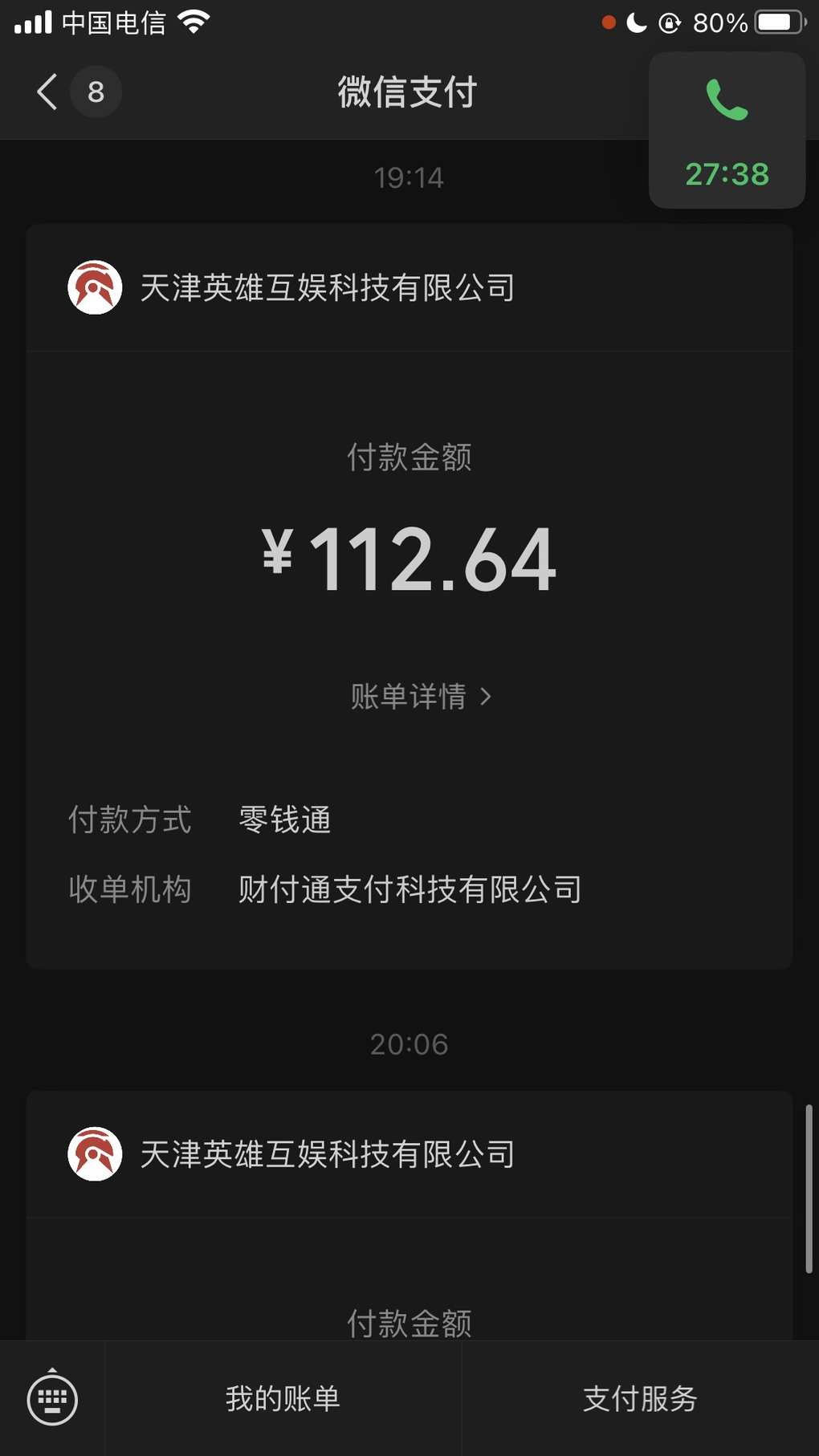Open the 20:06 天津英雄互娱 payment card
The height and width of the screenshot is (1456, 819).
(x=409, y=1214)
